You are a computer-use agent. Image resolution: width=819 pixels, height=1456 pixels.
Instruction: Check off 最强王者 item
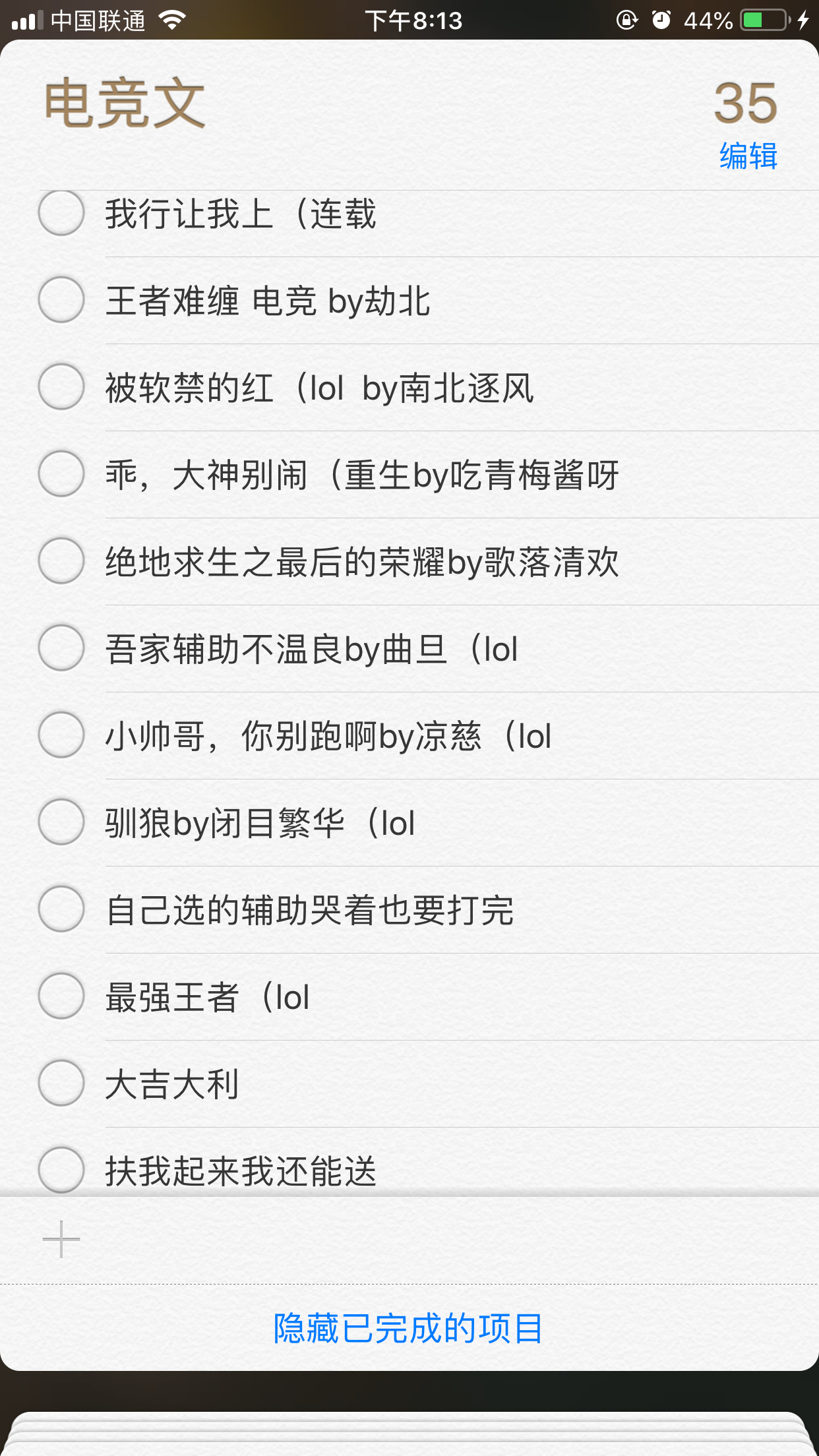(61, 996)
